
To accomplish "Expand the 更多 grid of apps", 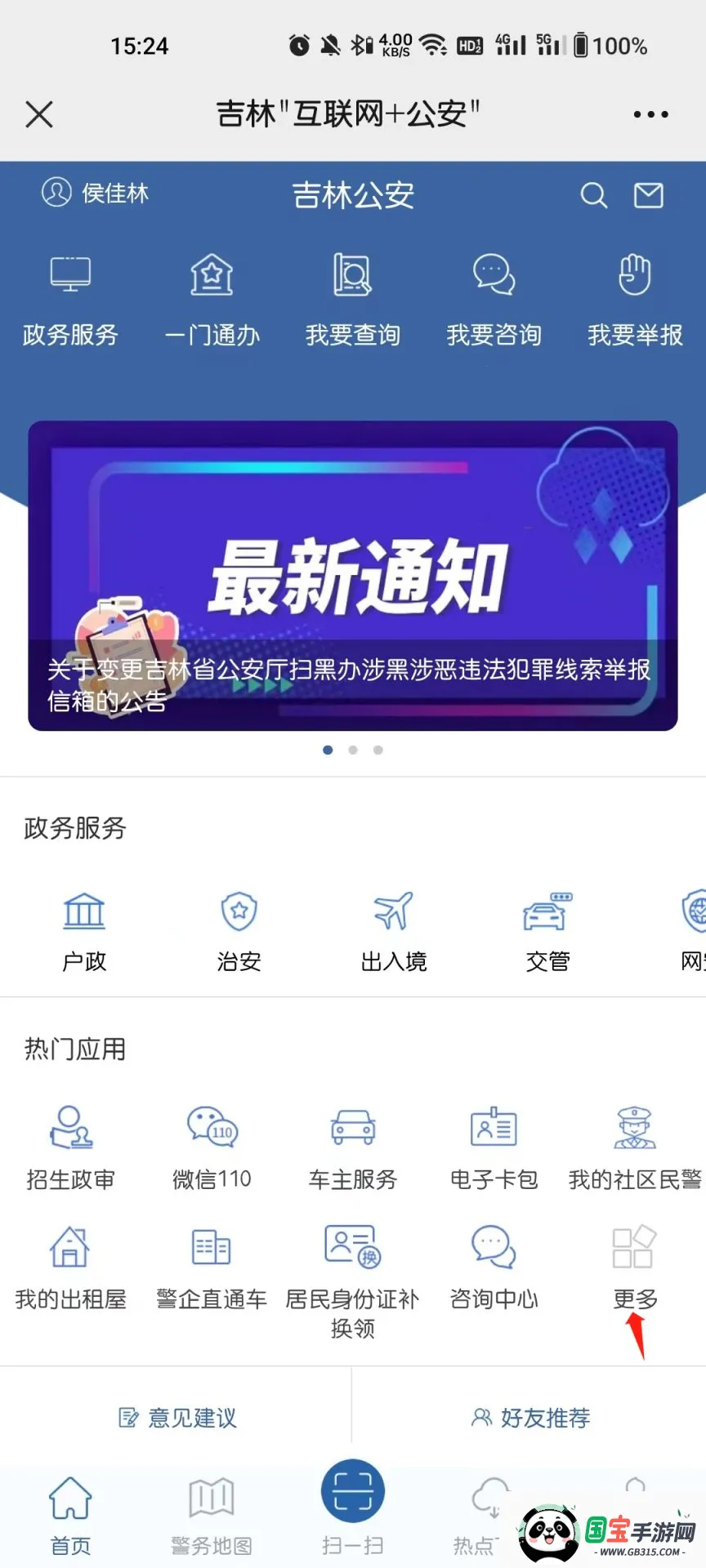I will tap(634, 1248).
